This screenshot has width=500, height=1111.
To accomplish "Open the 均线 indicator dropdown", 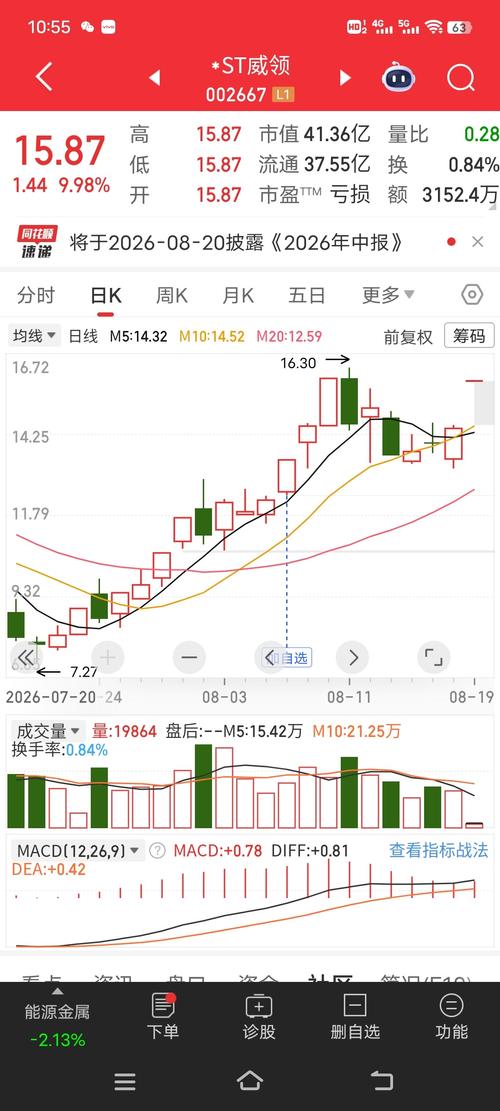I will pyautogui.click(x=34, y=336).
